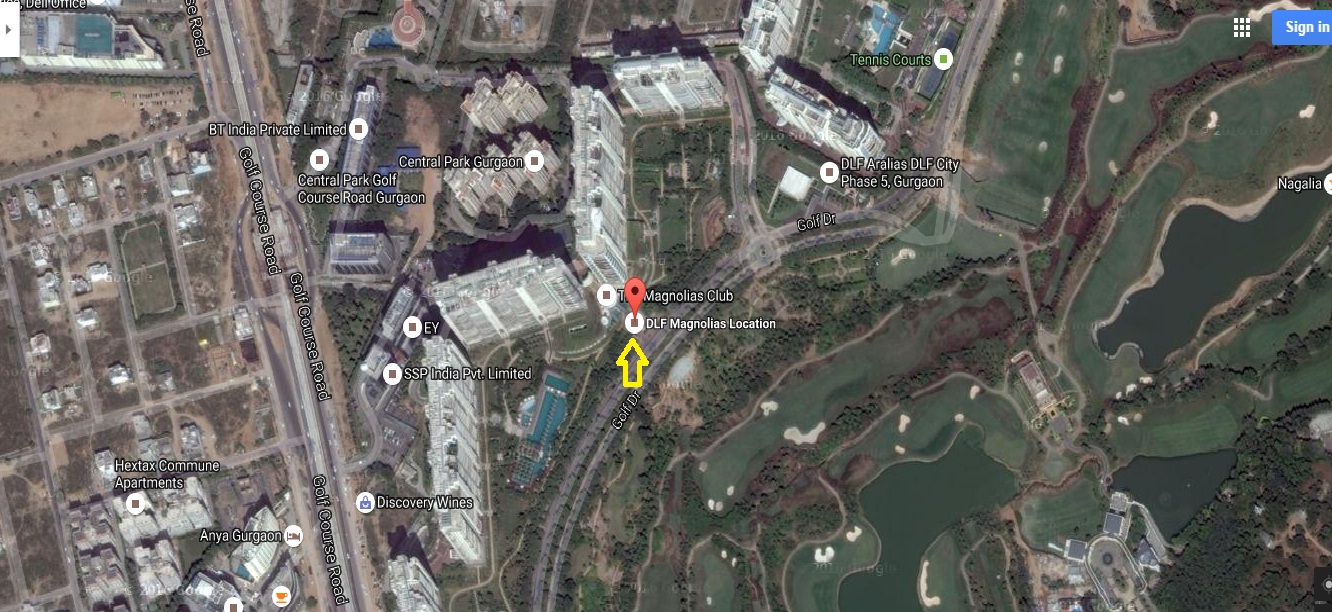This screenshot has width=1332, height=612.
Task: Tap the Central Park Gurgaon marker
Action: point(536,161)
